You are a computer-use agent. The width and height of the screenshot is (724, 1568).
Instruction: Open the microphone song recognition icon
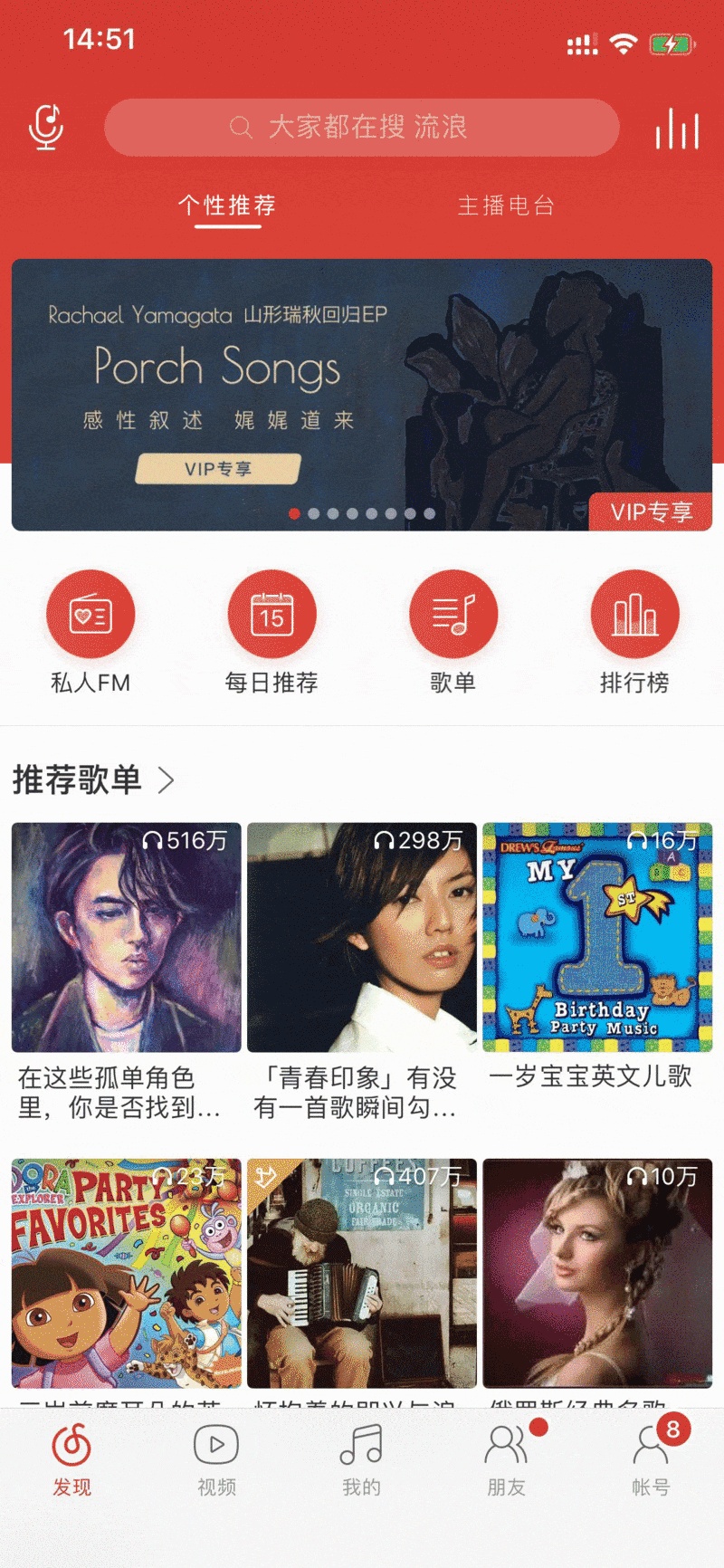[46, 128]
